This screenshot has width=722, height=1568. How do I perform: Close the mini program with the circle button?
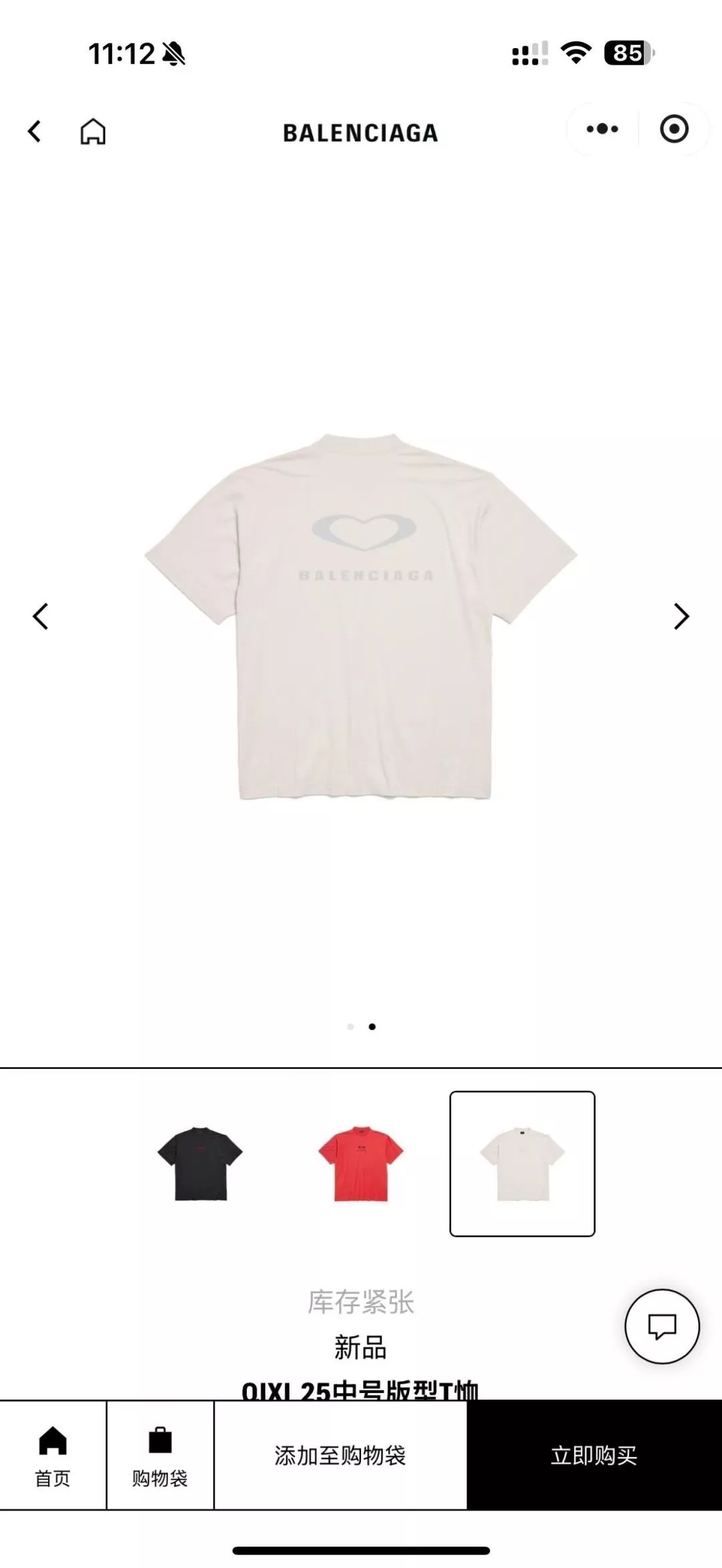pyautogui.click(x=674, y=129)
